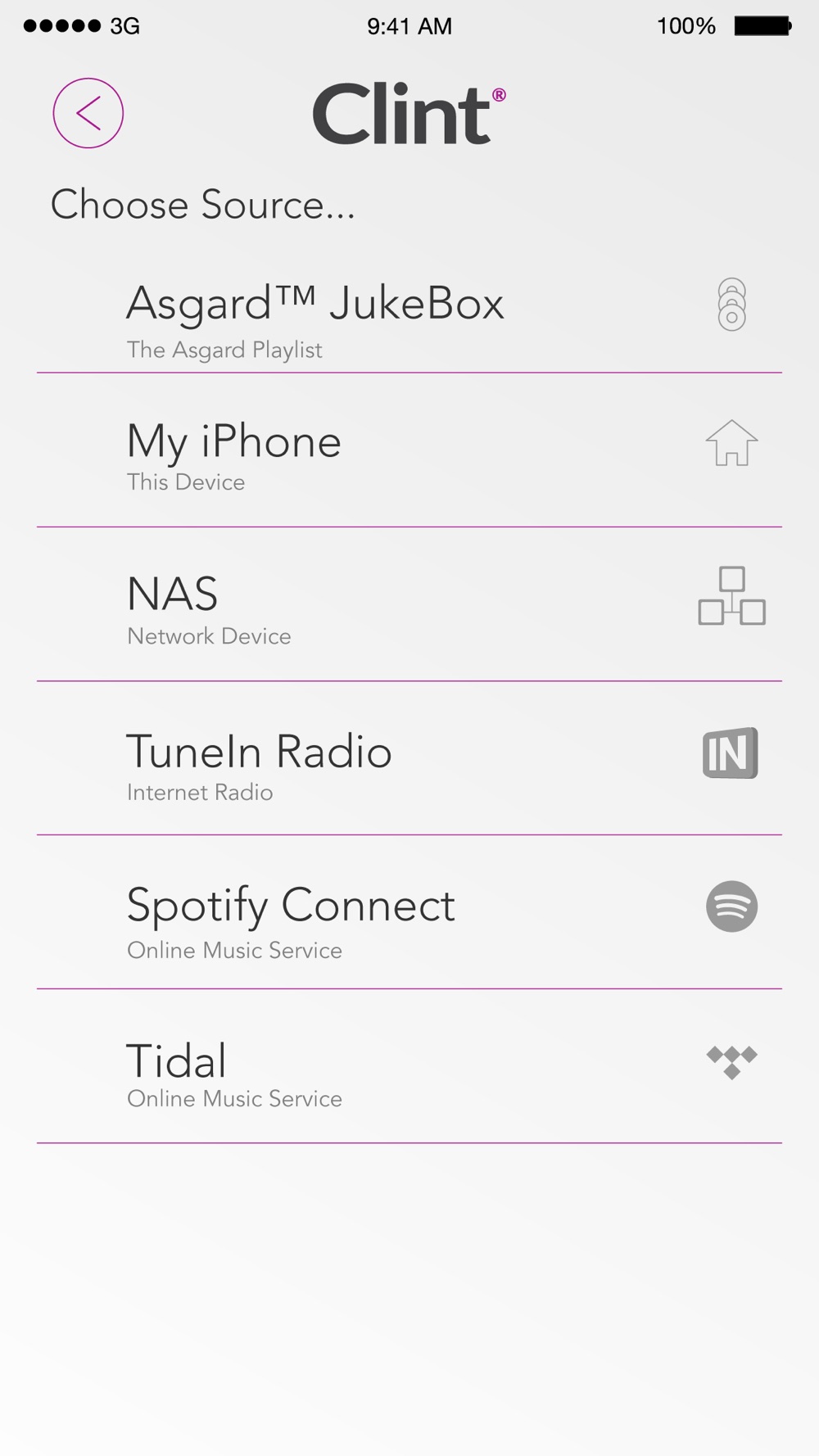Go back using the circled arrow

[88, 113]
